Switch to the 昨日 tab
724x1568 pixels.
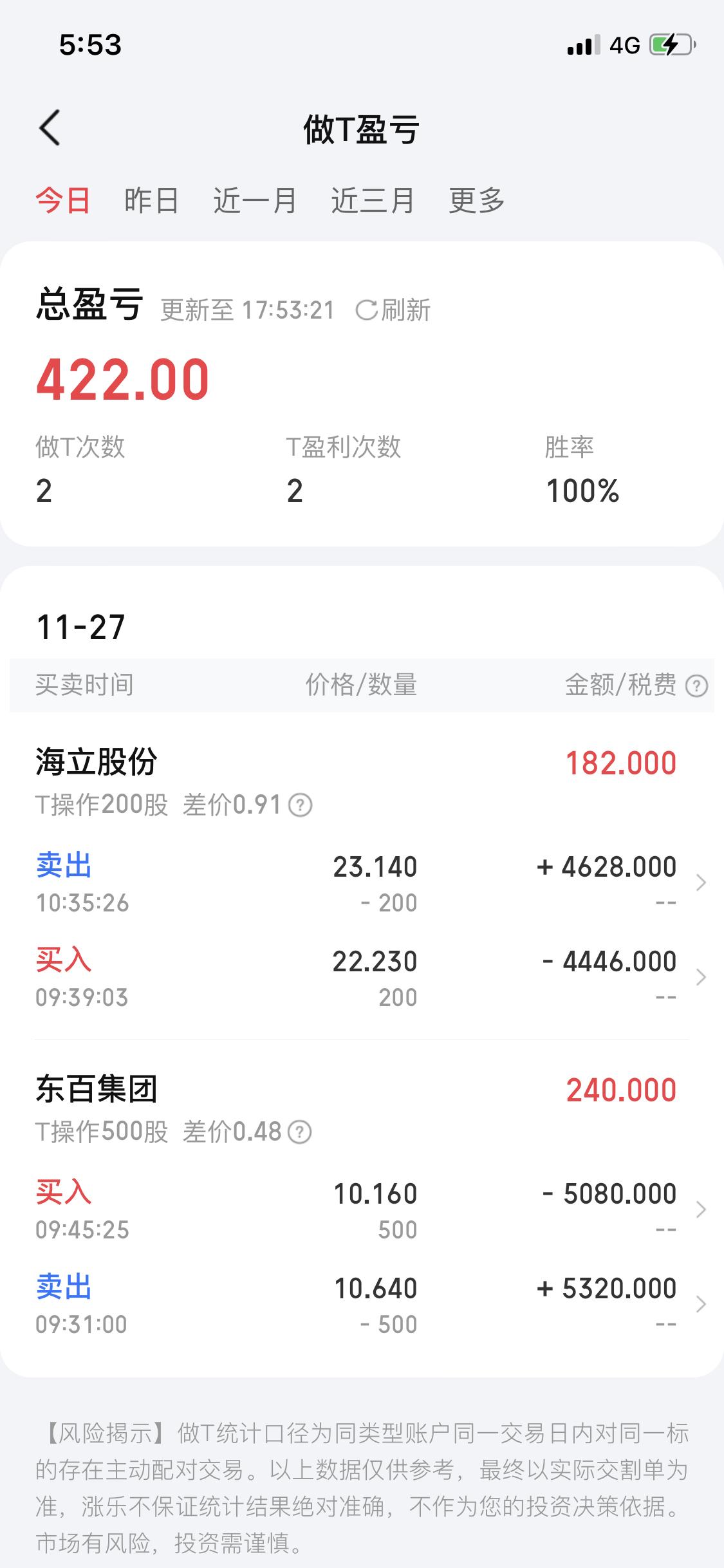[151, 200]
